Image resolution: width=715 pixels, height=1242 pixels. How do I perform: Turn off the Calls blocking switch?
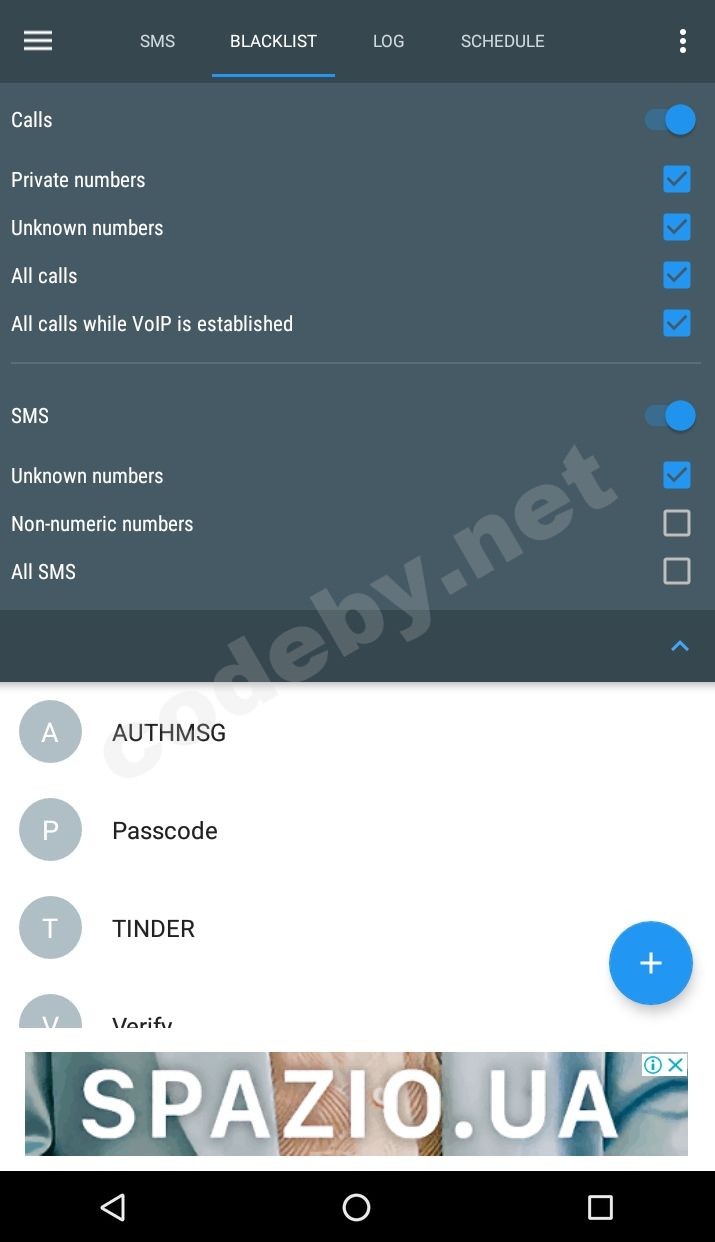[671, 120]
